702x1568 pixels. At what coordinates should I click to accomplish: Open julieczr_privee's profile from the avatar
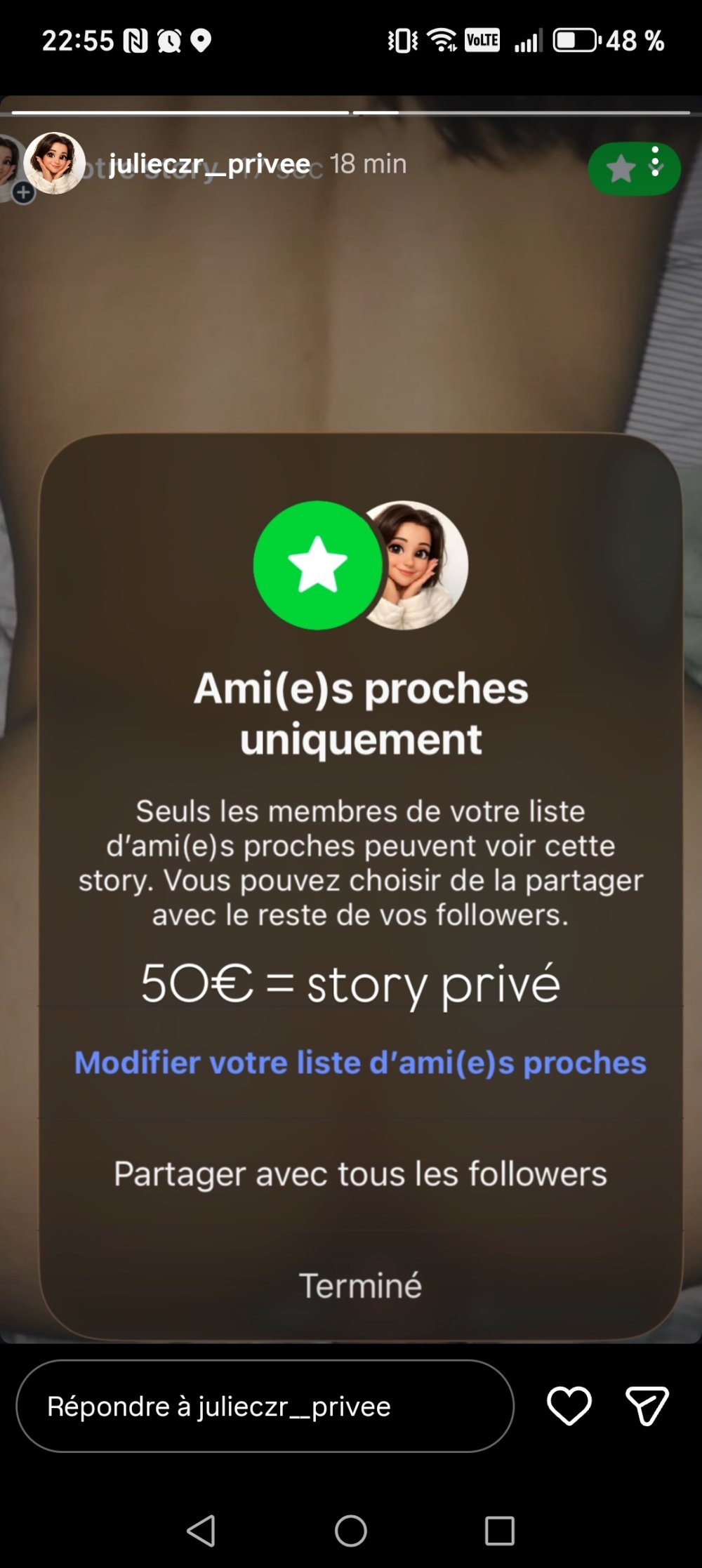pyautogui.click(x=54, y=163)
